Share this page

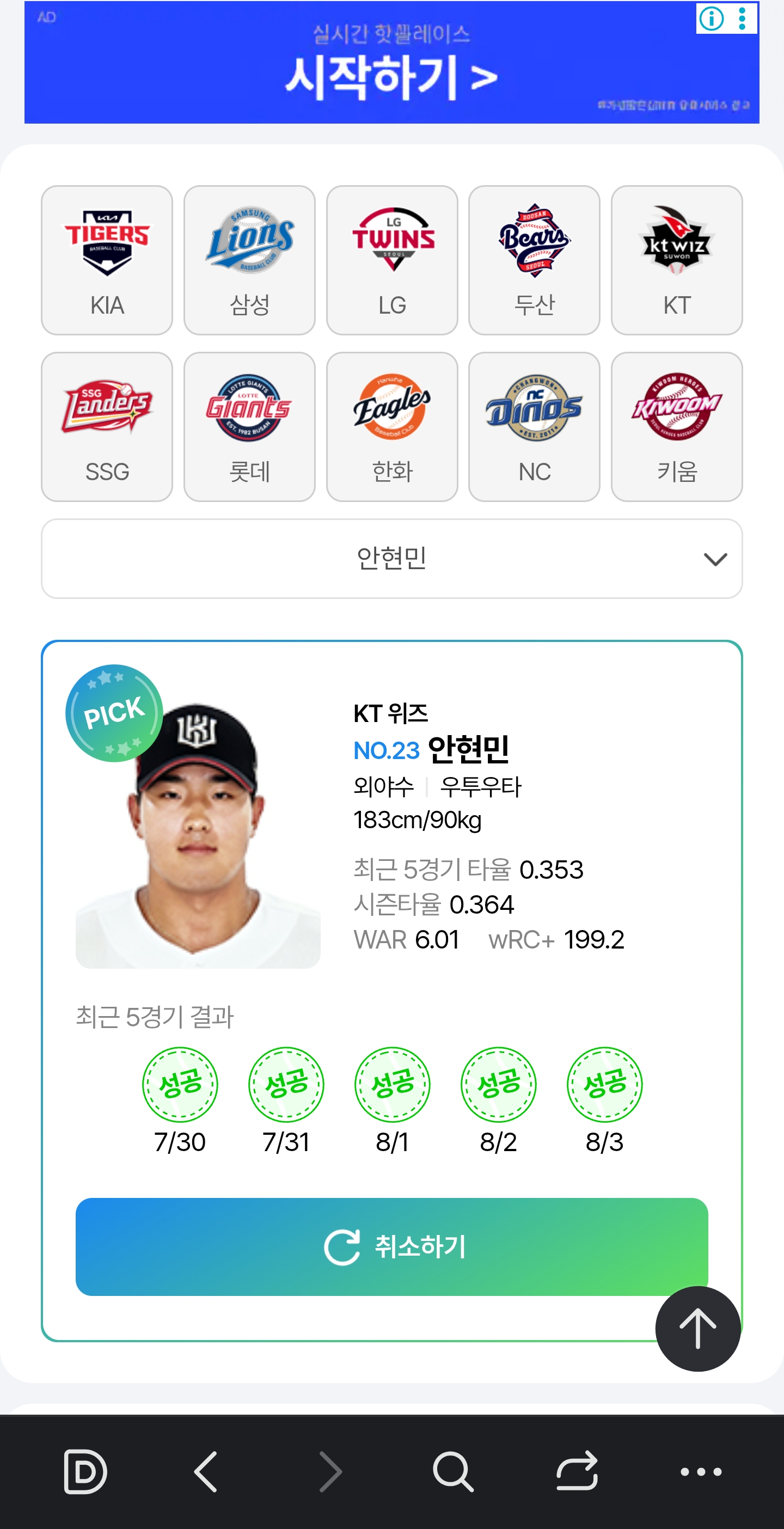coord(577,1471)
